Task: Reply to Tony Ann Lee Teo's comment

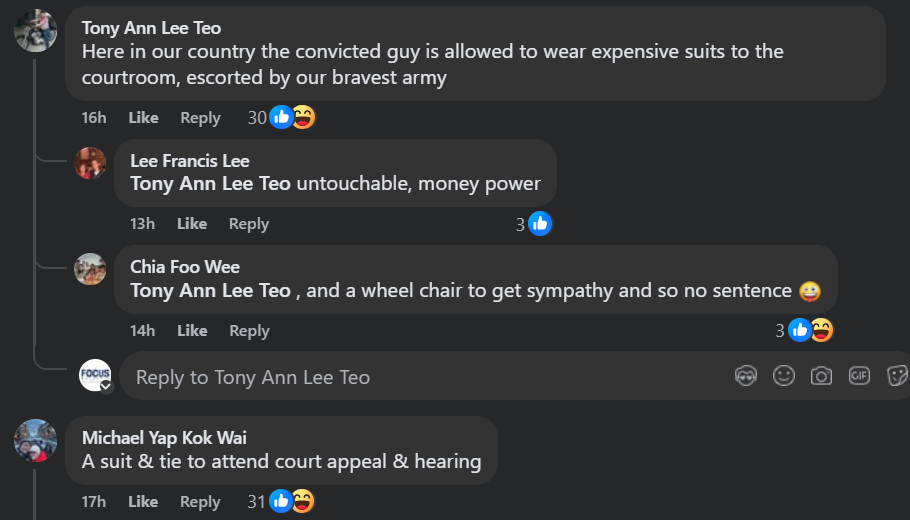Action: [200, 118]
